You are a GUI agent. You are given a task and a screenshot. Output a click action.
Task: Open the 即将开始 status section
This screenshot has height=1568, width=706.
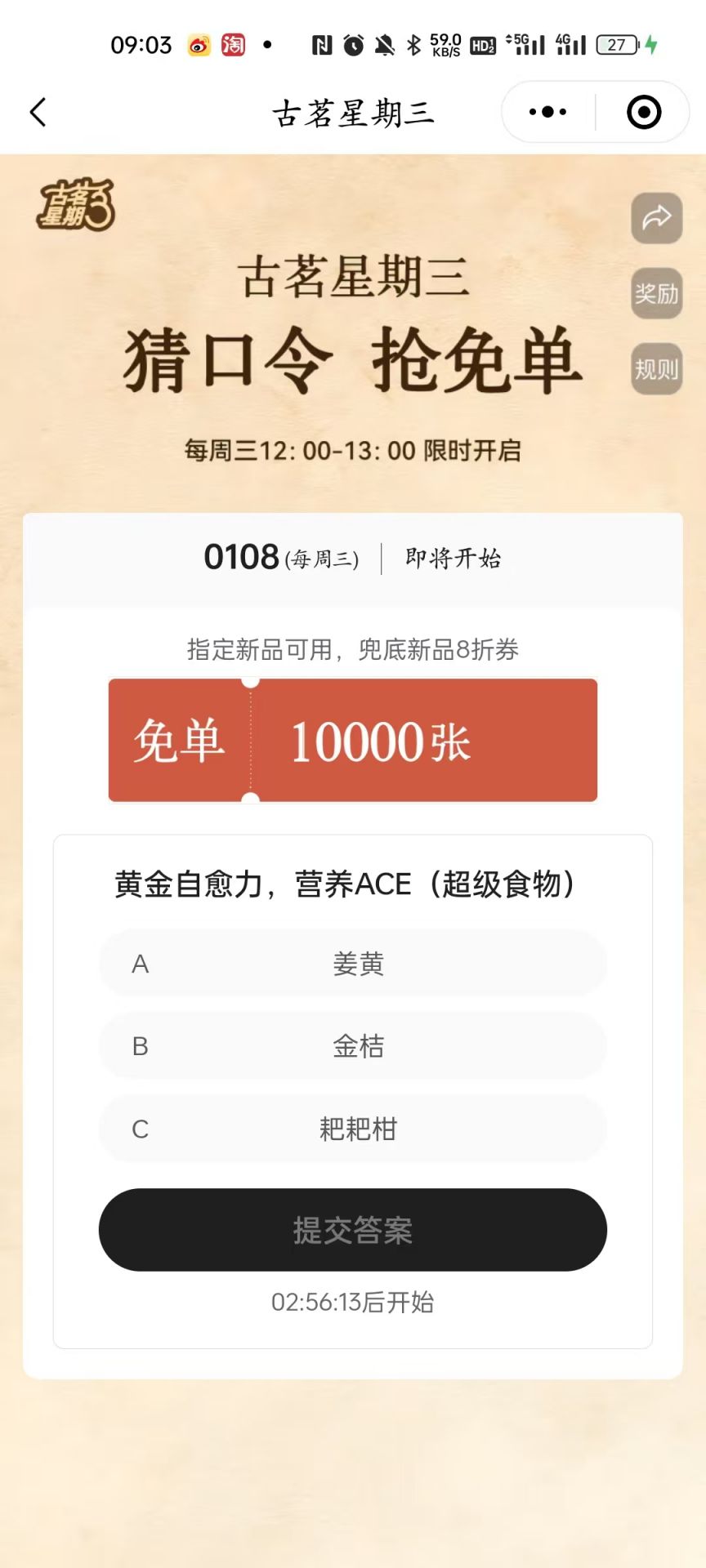coord(452,559)
